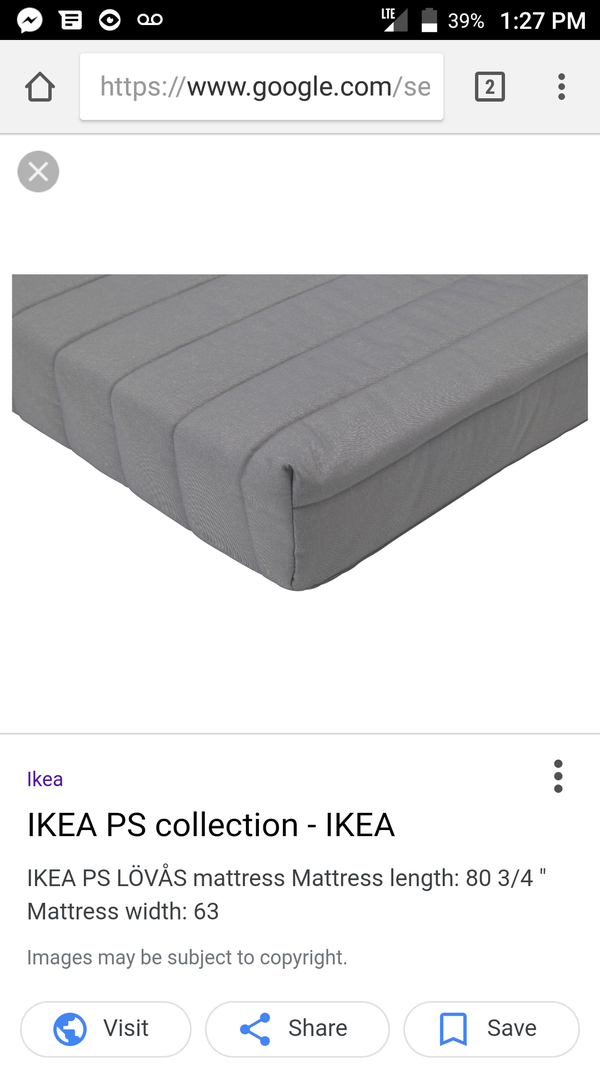This screenshot has height=1066, width=600.
Task: Close the image preview
Action: [38, 171]
